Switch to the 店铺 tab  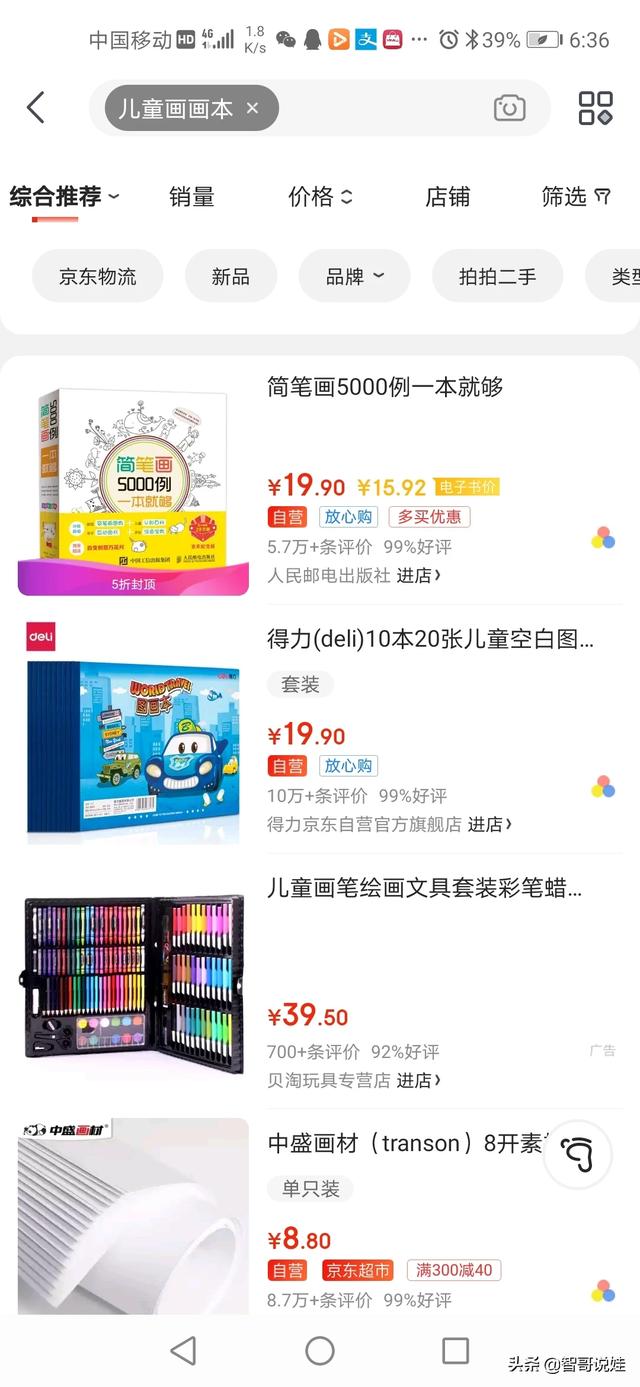point(447,197)
